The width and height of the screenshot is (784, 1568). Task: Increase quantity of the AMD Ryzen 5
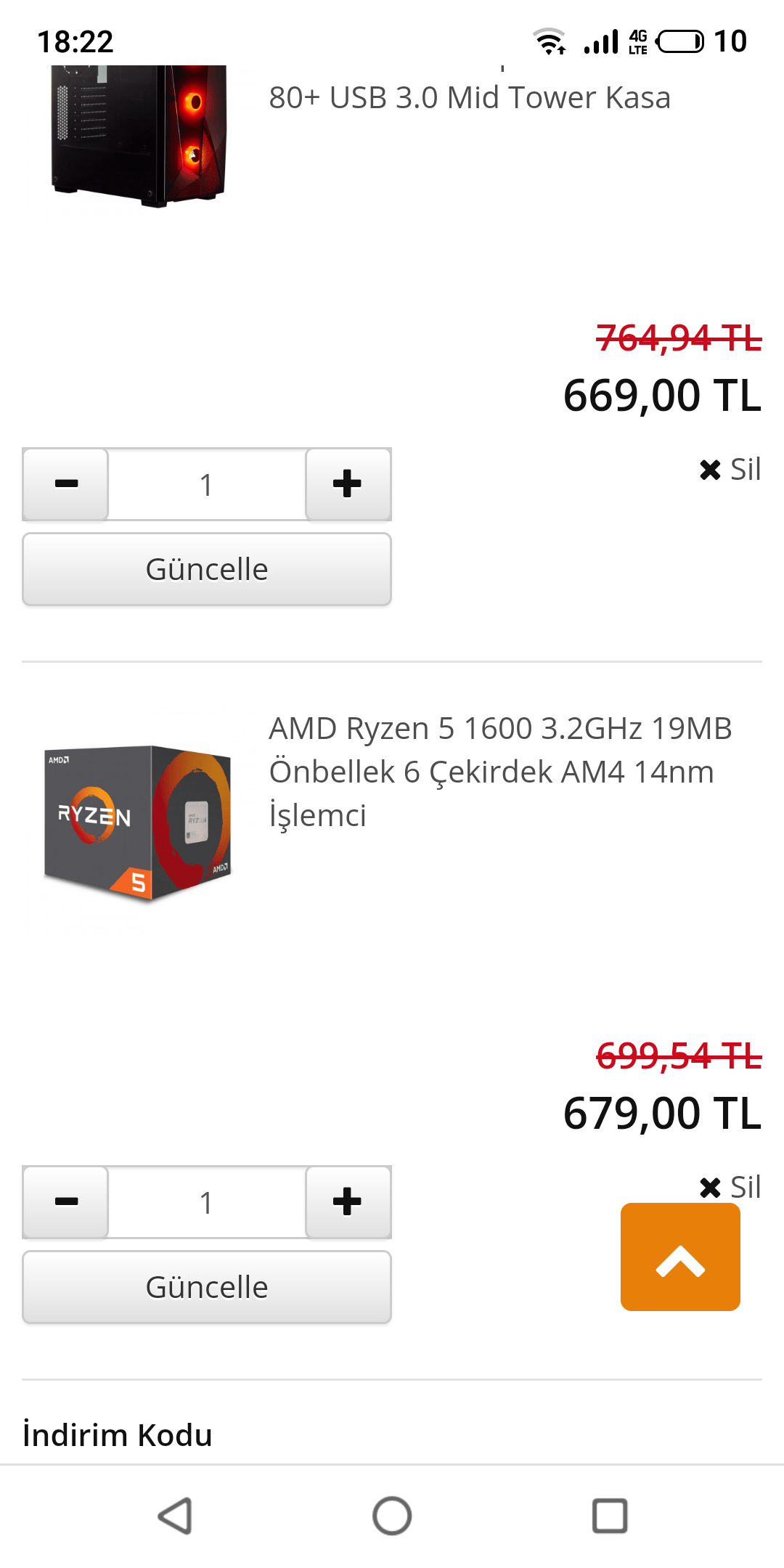click(x=348, y=1202)
